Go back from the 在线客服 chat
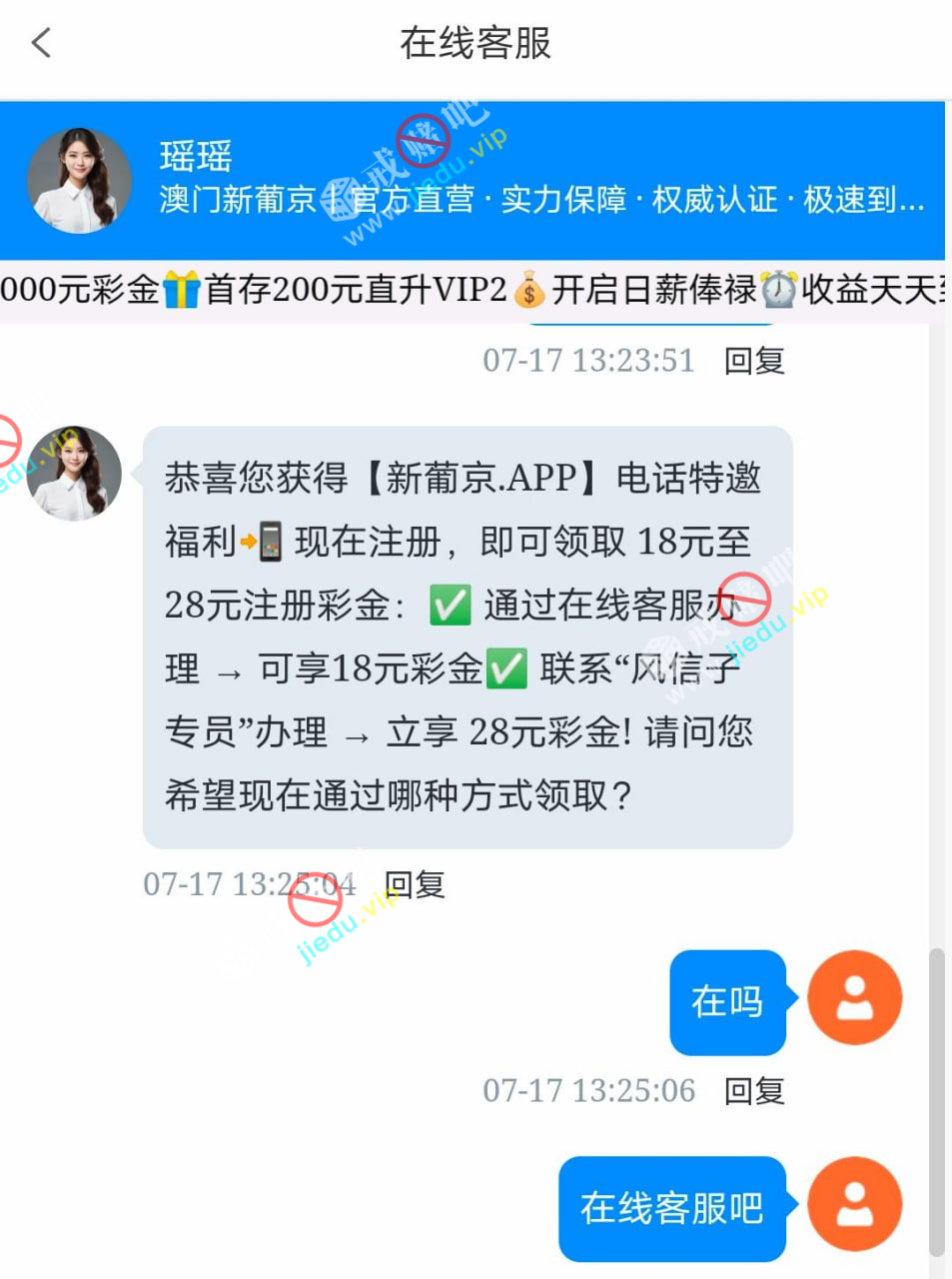This screenshot has height=1279, width=952. [x=41, y=43]
